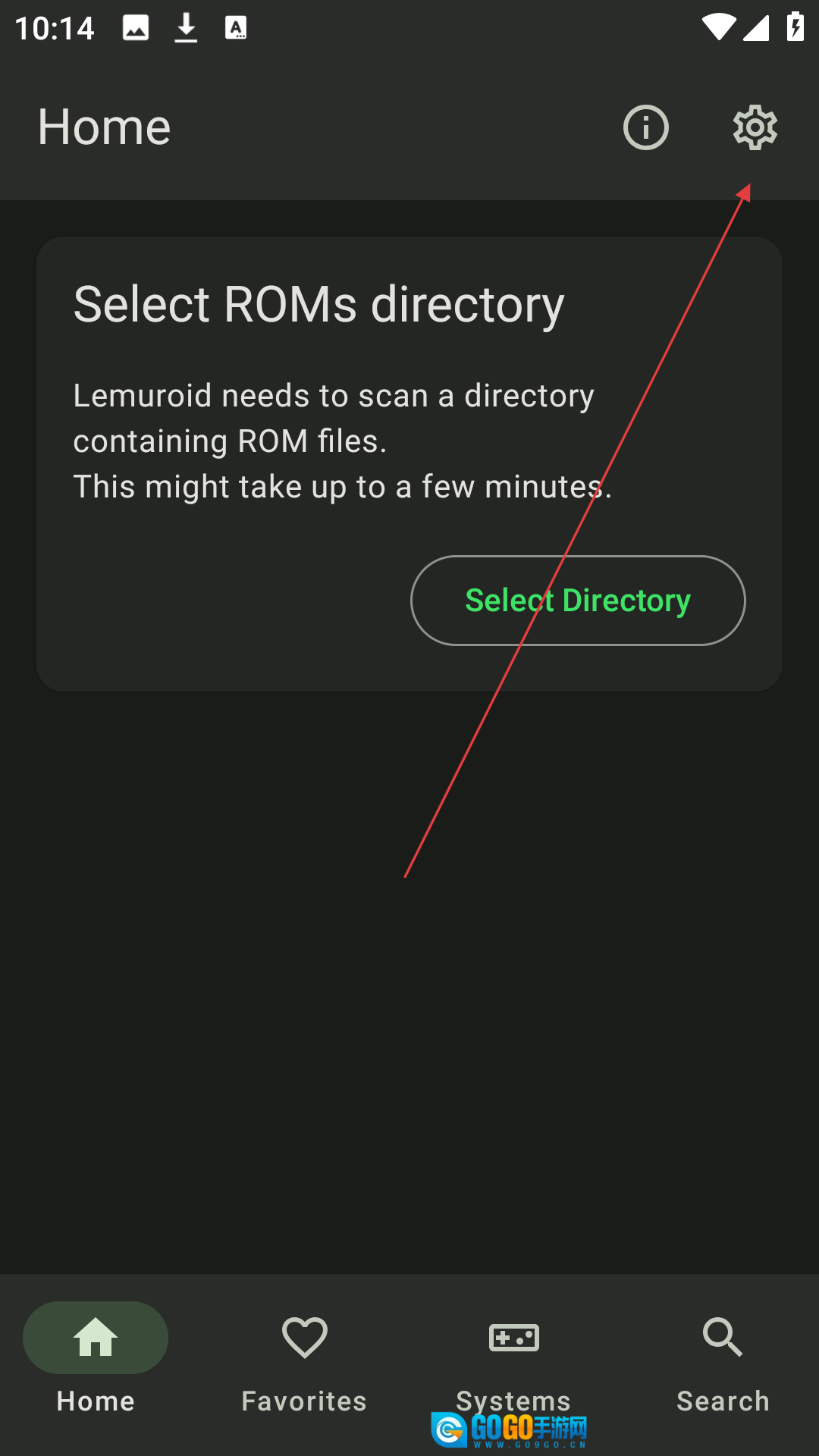The width and height of the screenshot is (819, 1456).
Task: Open the info icon in the app bar
Action: (645, 127)
